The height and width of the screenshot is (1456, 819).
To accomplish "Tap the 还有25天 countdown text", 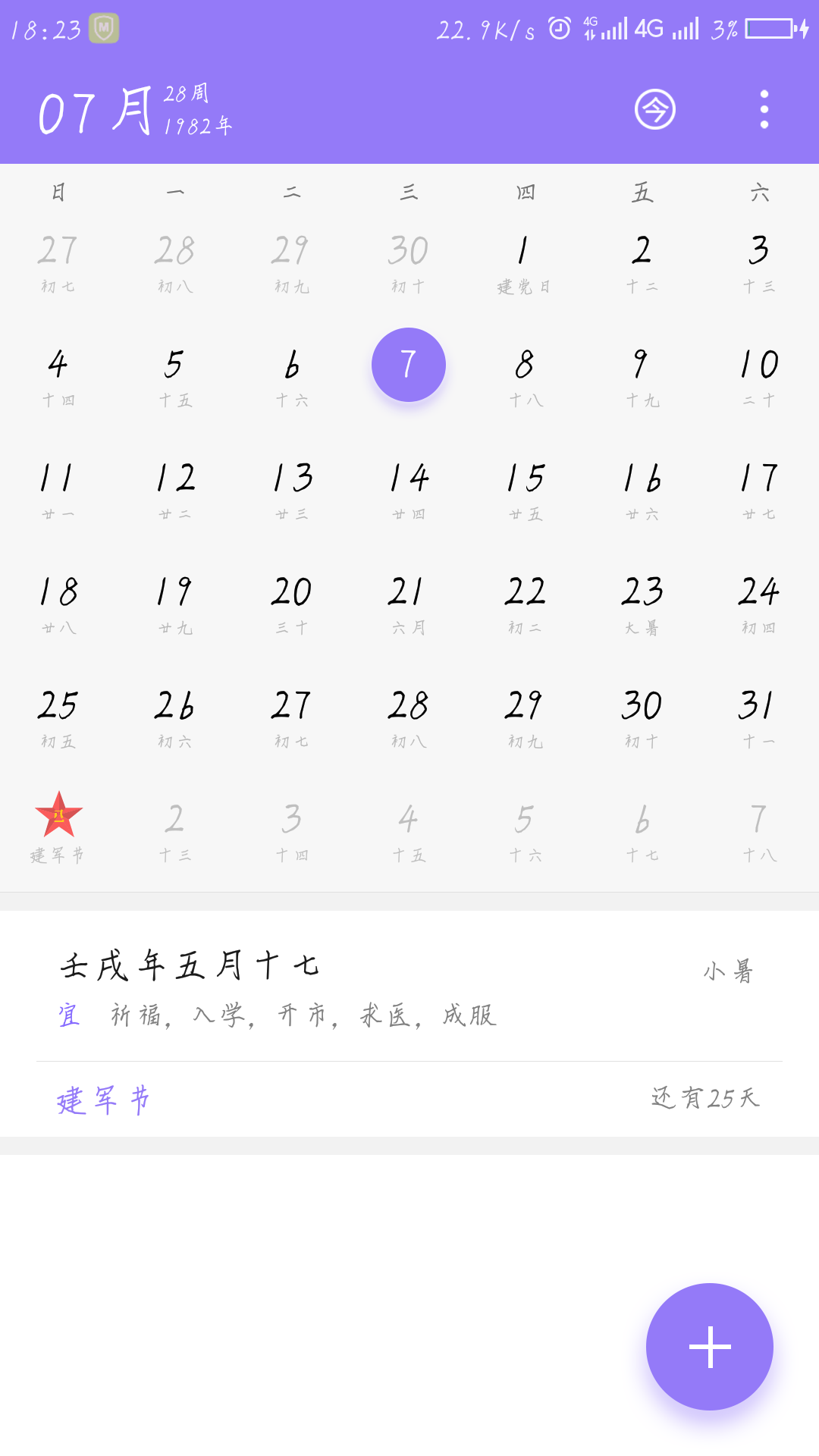I will coord(707,1096).
